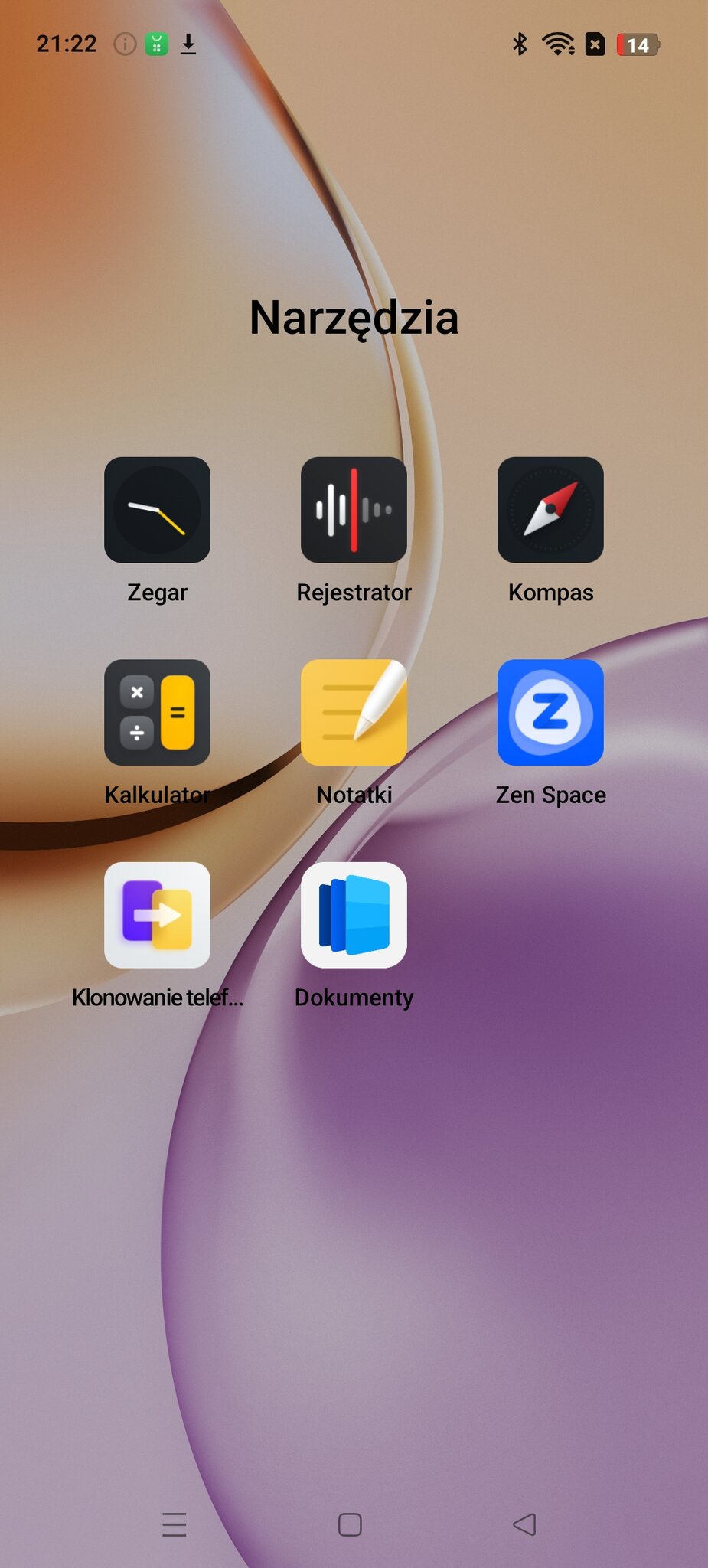Viewport: 708px width, 1568px height.
Task: Tap the Narzędzia folder title
Action: click(354, 318)
